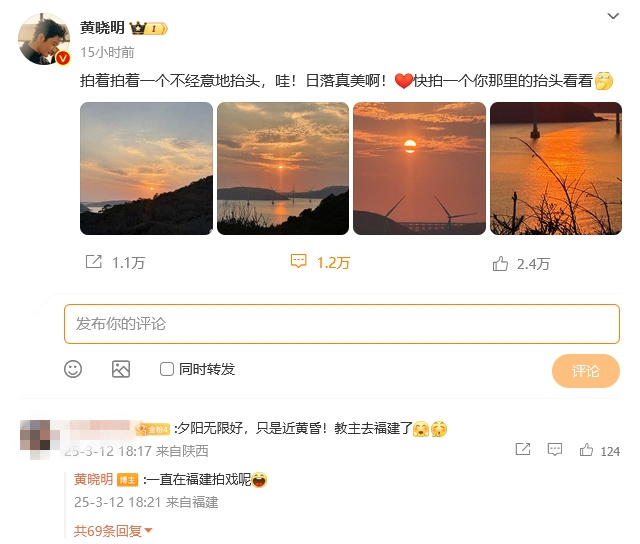Expand the post options chevron

point(613,17)
